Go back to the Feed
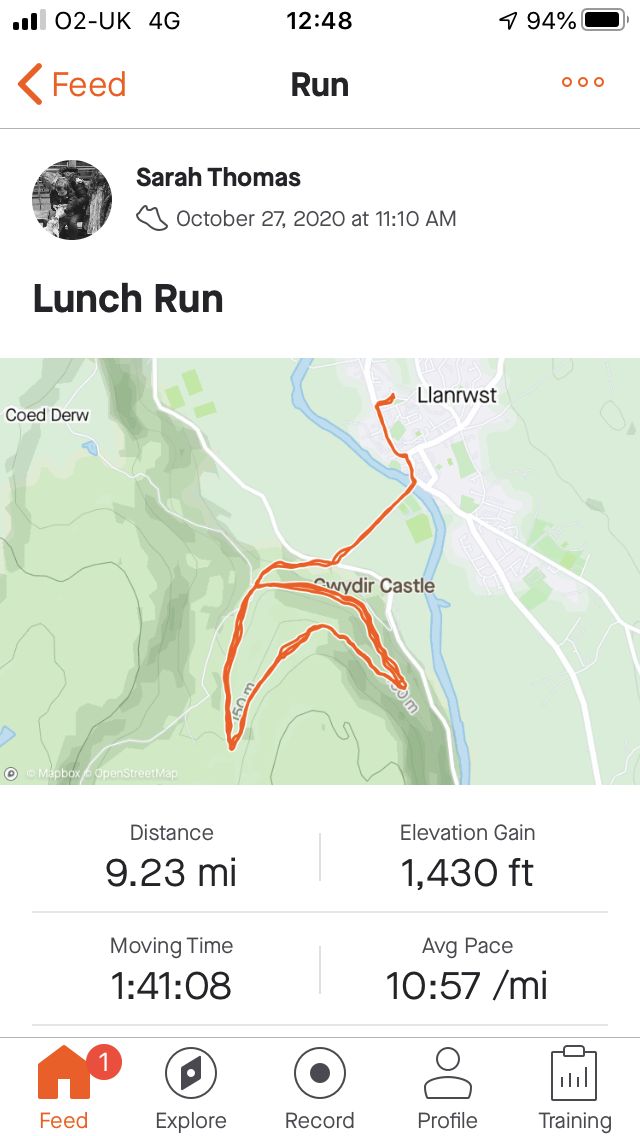 click(72, 84)
